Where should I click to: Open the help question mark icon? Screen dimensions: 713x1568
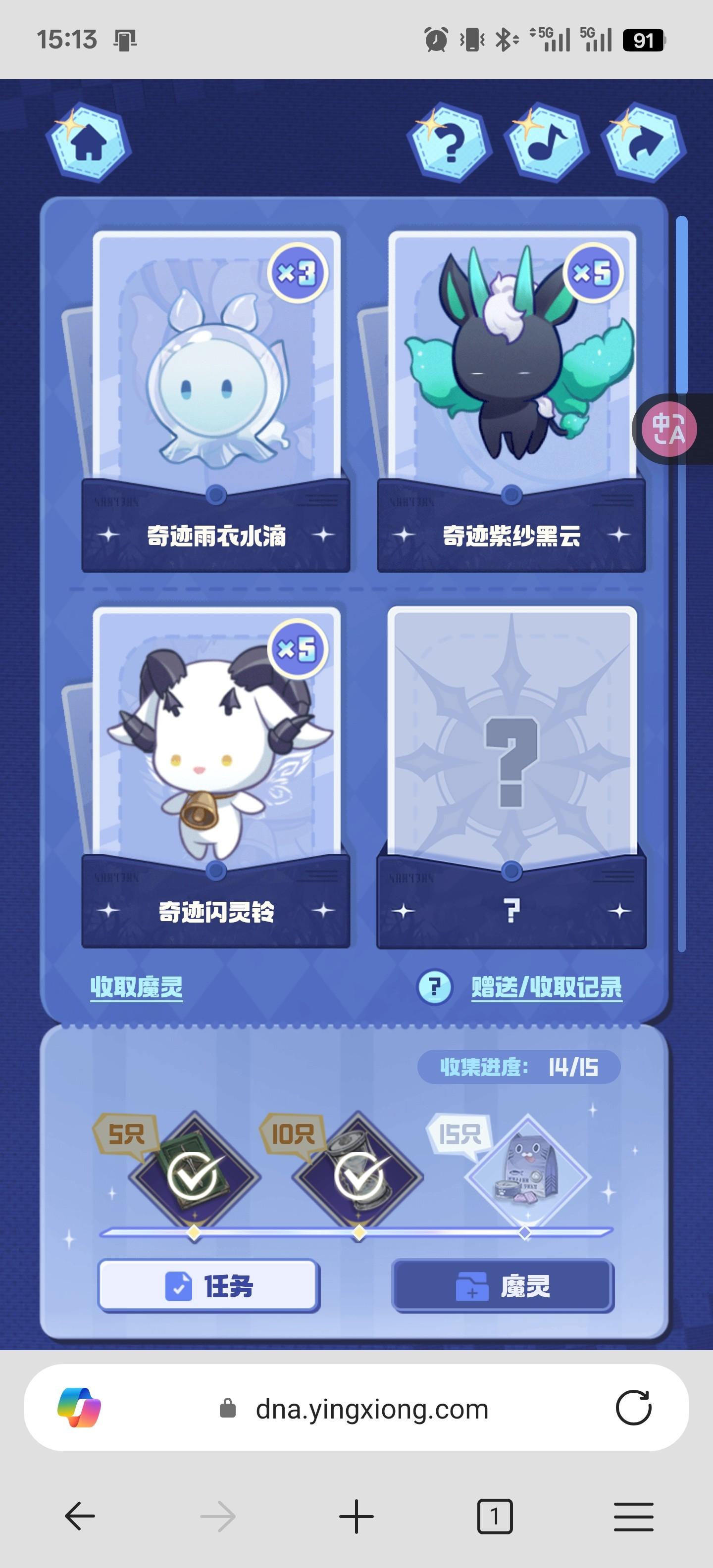tap(450, 144)
